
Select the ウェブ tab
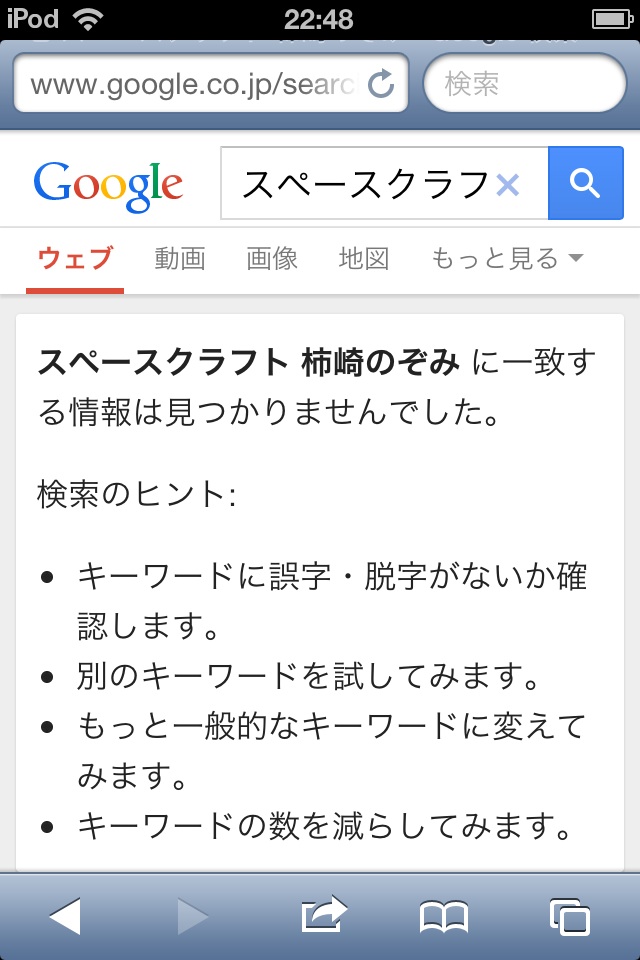click(75, 260)
